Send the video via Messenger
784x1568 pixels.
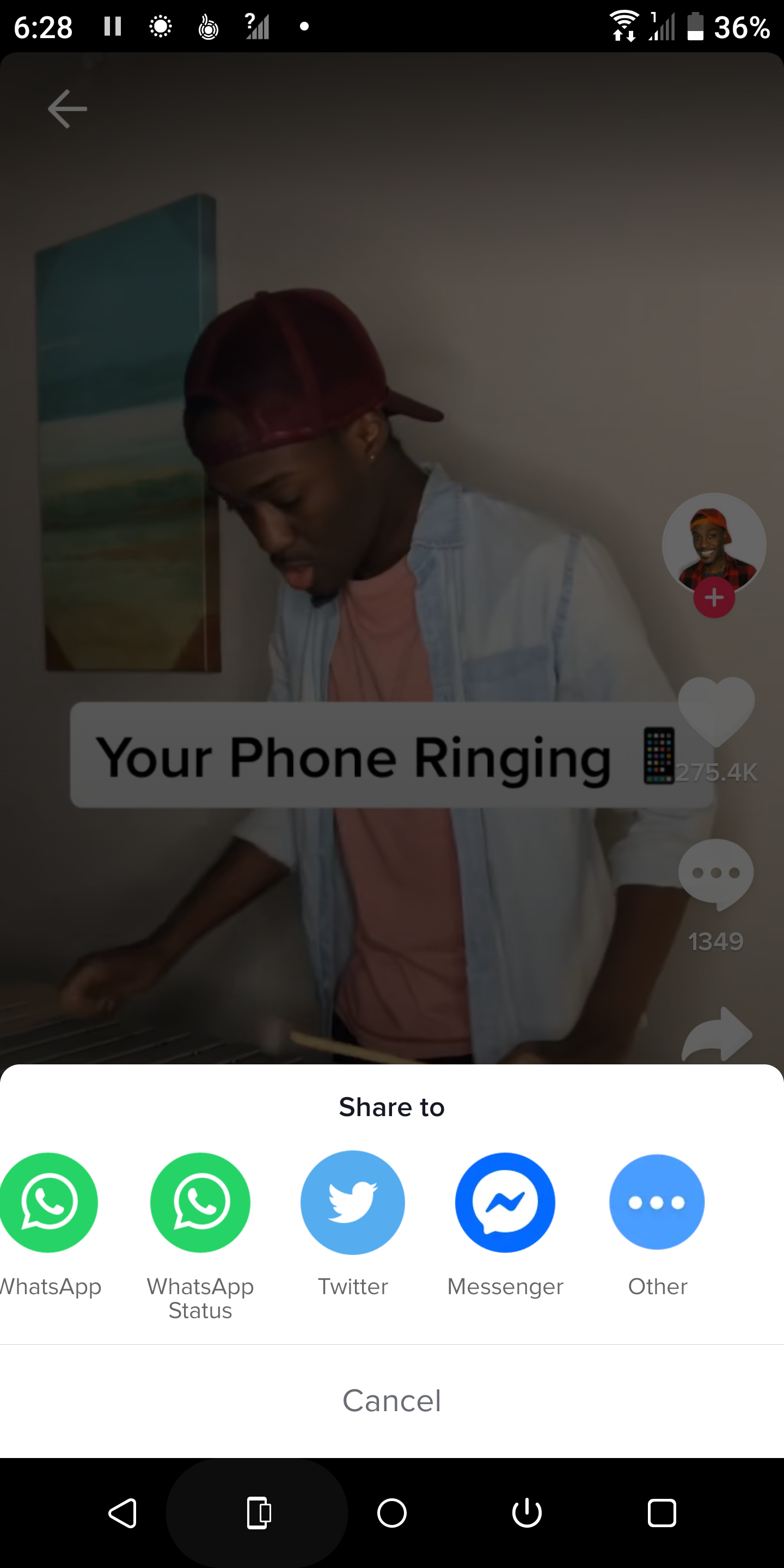(505, 1202)
